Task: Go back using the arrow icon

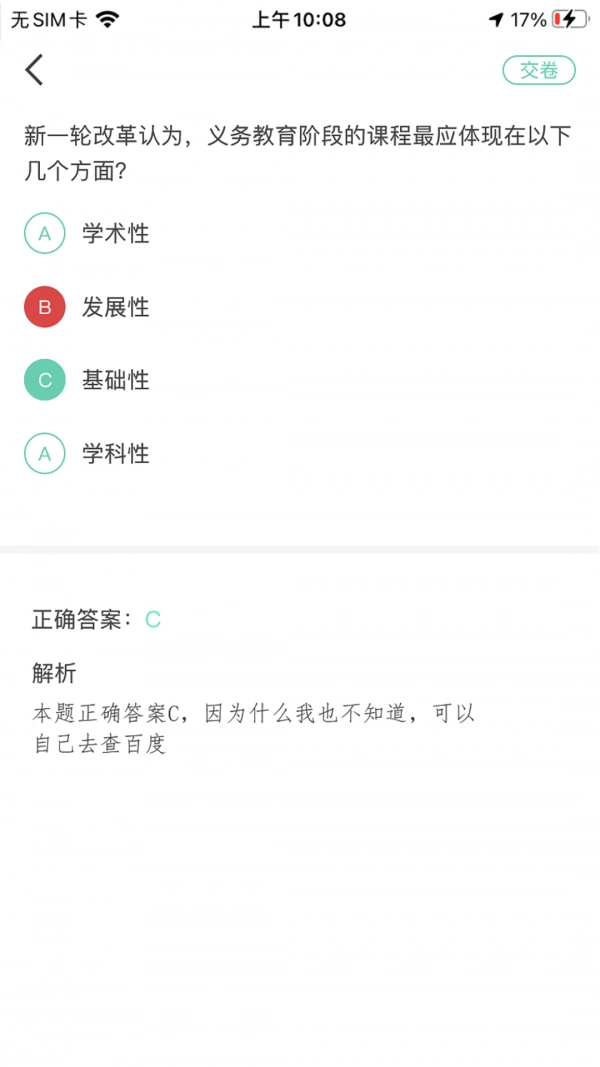Action: click(x=35, y=70)
